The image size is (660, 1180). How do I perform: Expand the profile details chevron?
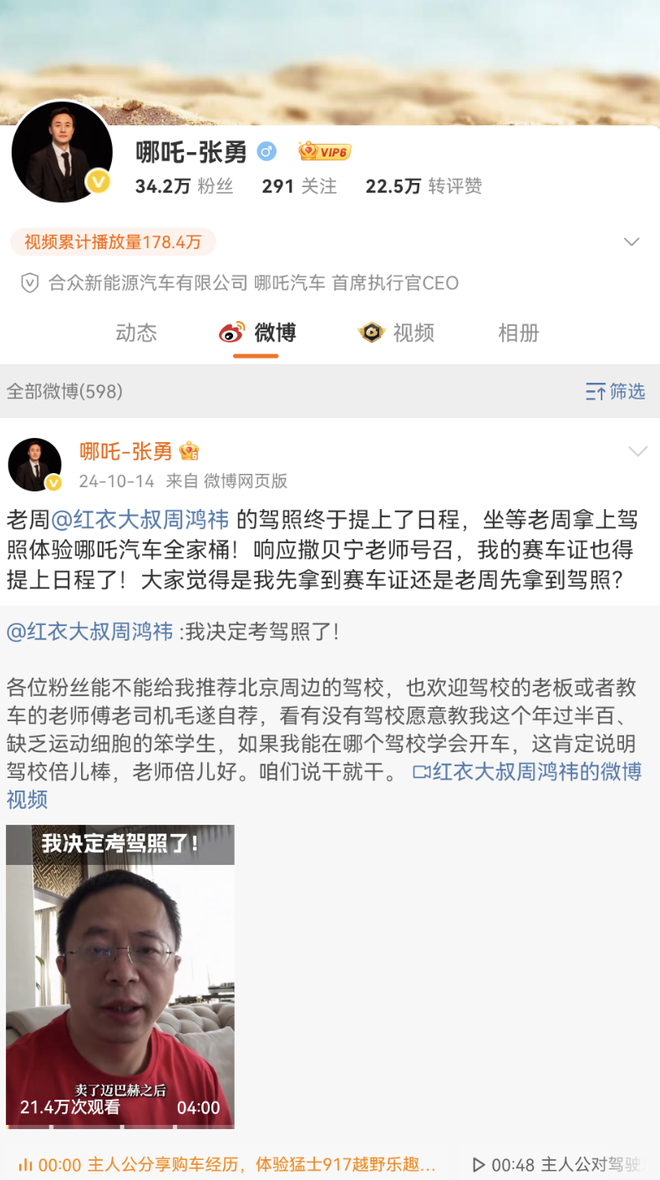[631, 242]
